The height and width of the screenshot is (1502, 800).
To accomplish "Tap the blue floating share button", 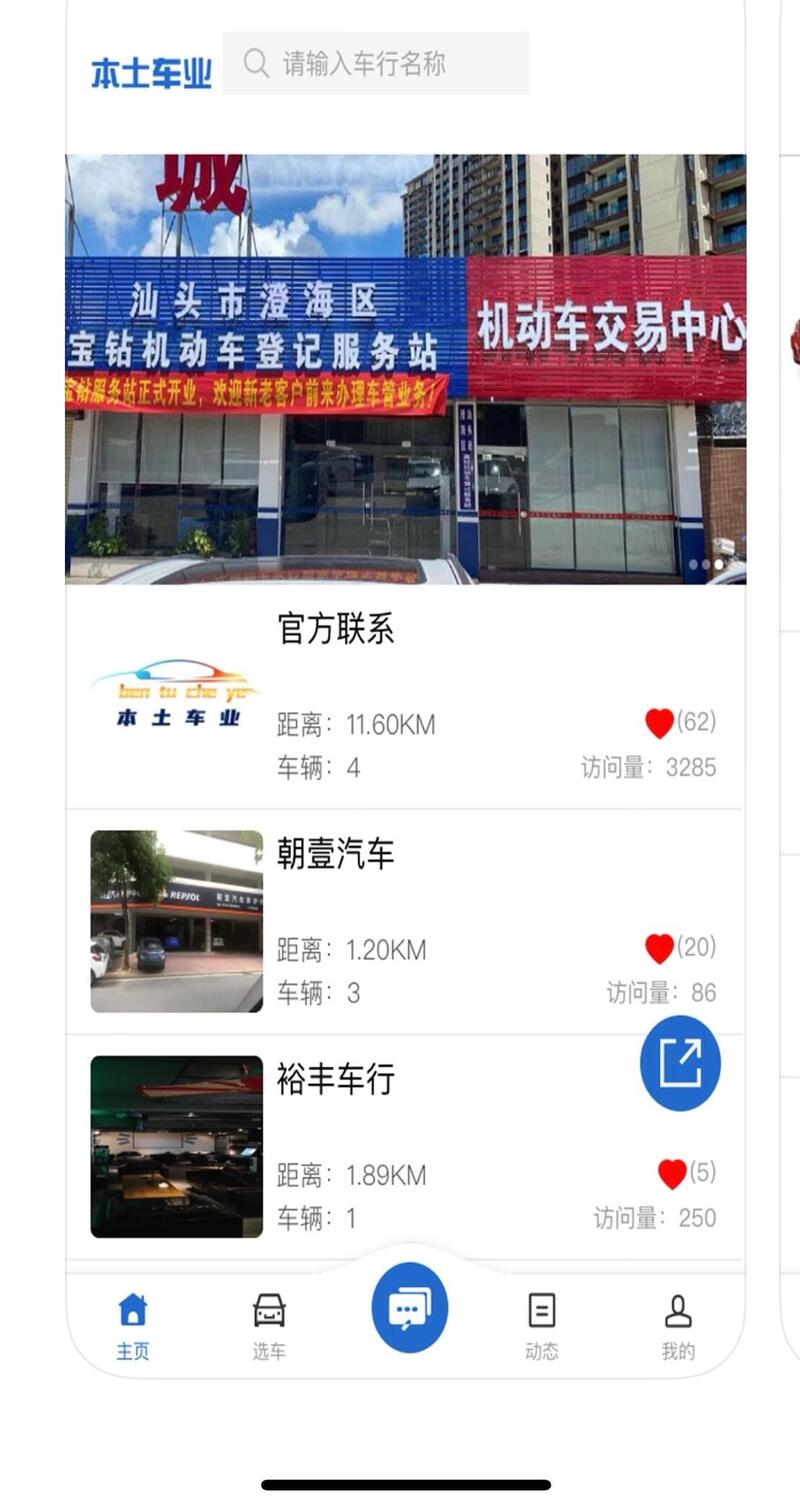I will coord(680,1063).
